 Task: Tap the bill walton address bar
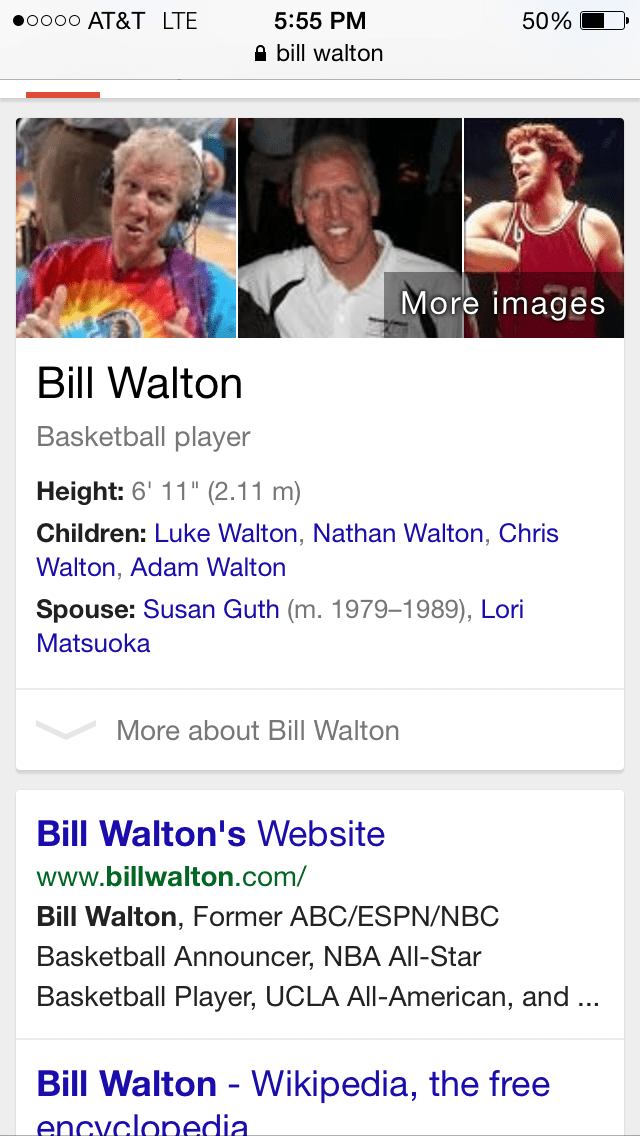pos(320,53)
